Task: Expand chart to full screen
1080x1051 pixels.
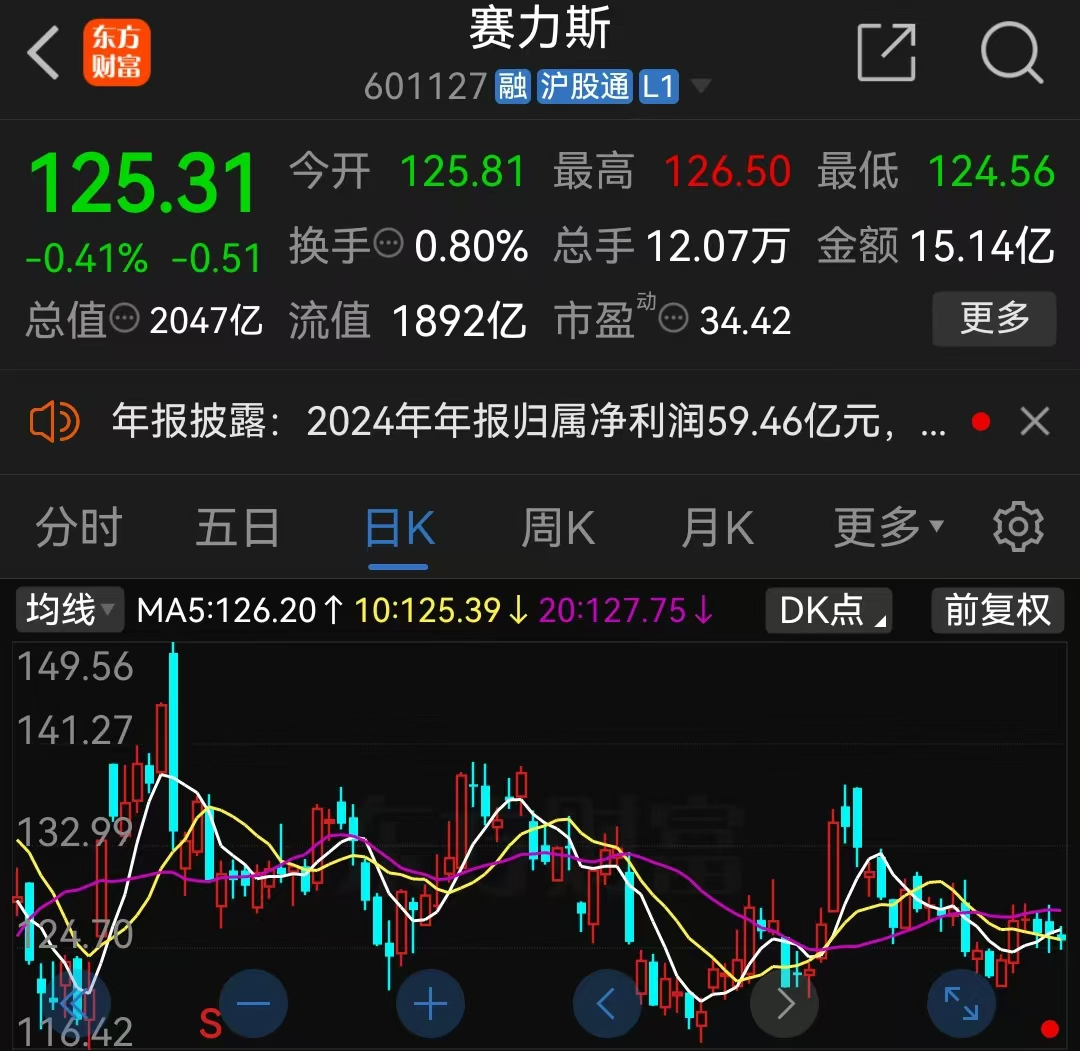Action: (x=961, y=1003)
